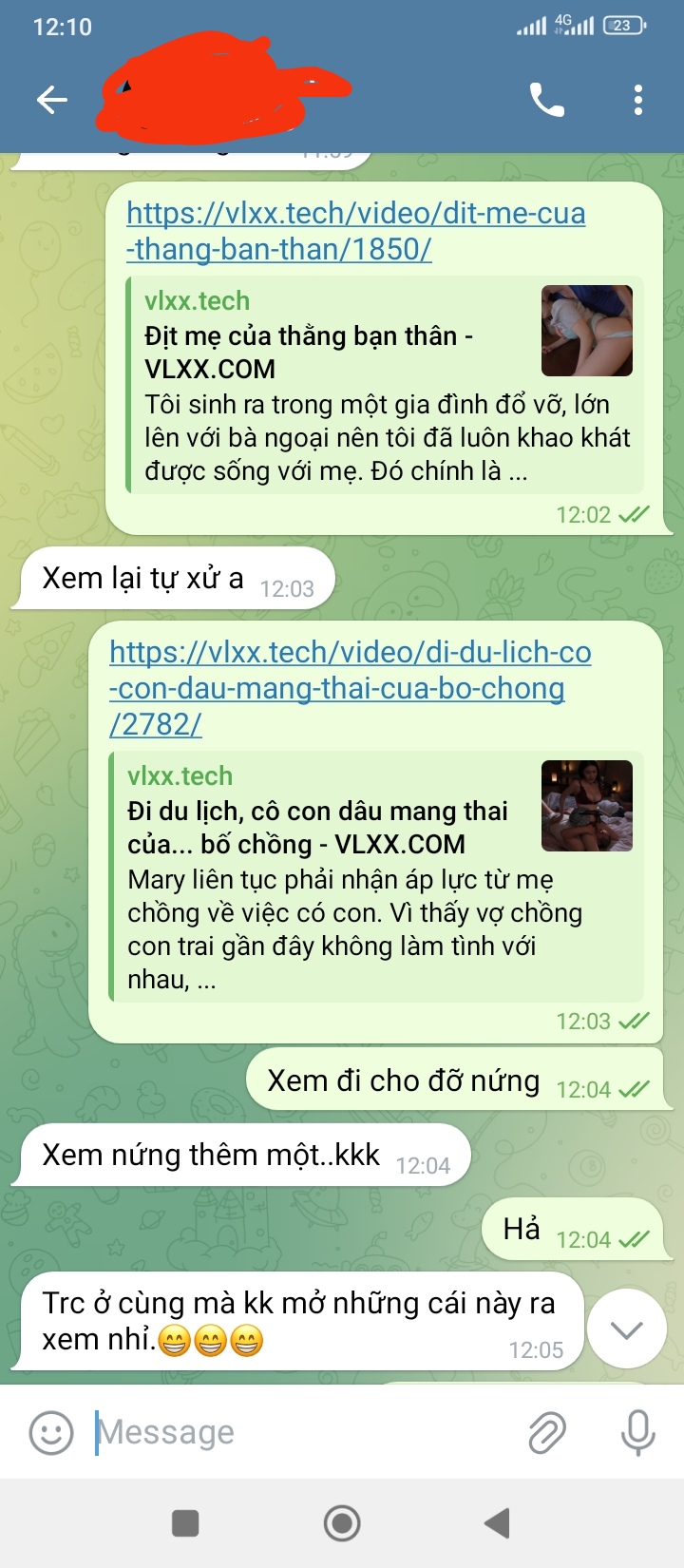Open the three-dot overflow menu
Screen dimensions: 684x1568
click(x=637, y=100)
